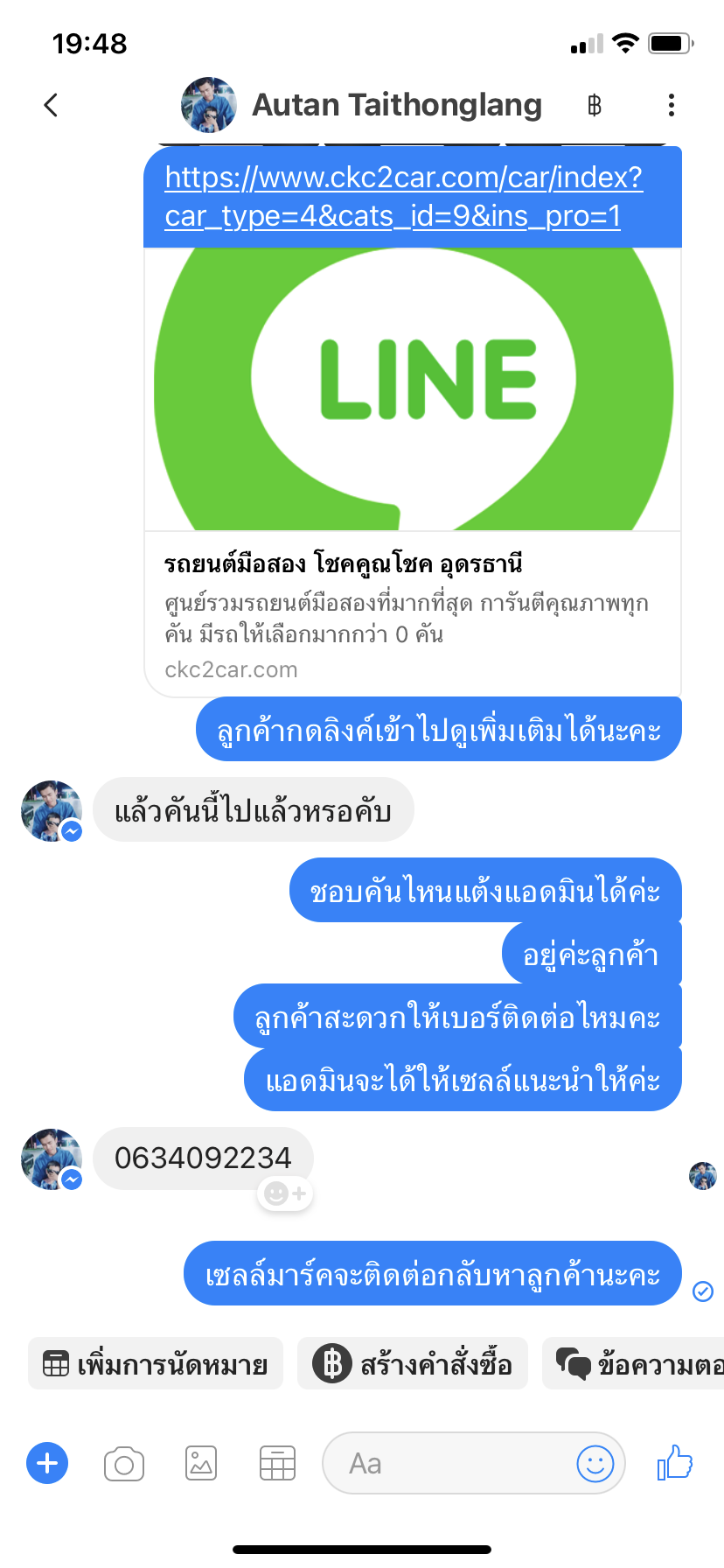Screen dimensions: 724x1568
Task: Open the ckc2car.com URL link
Action: (403, 196)
